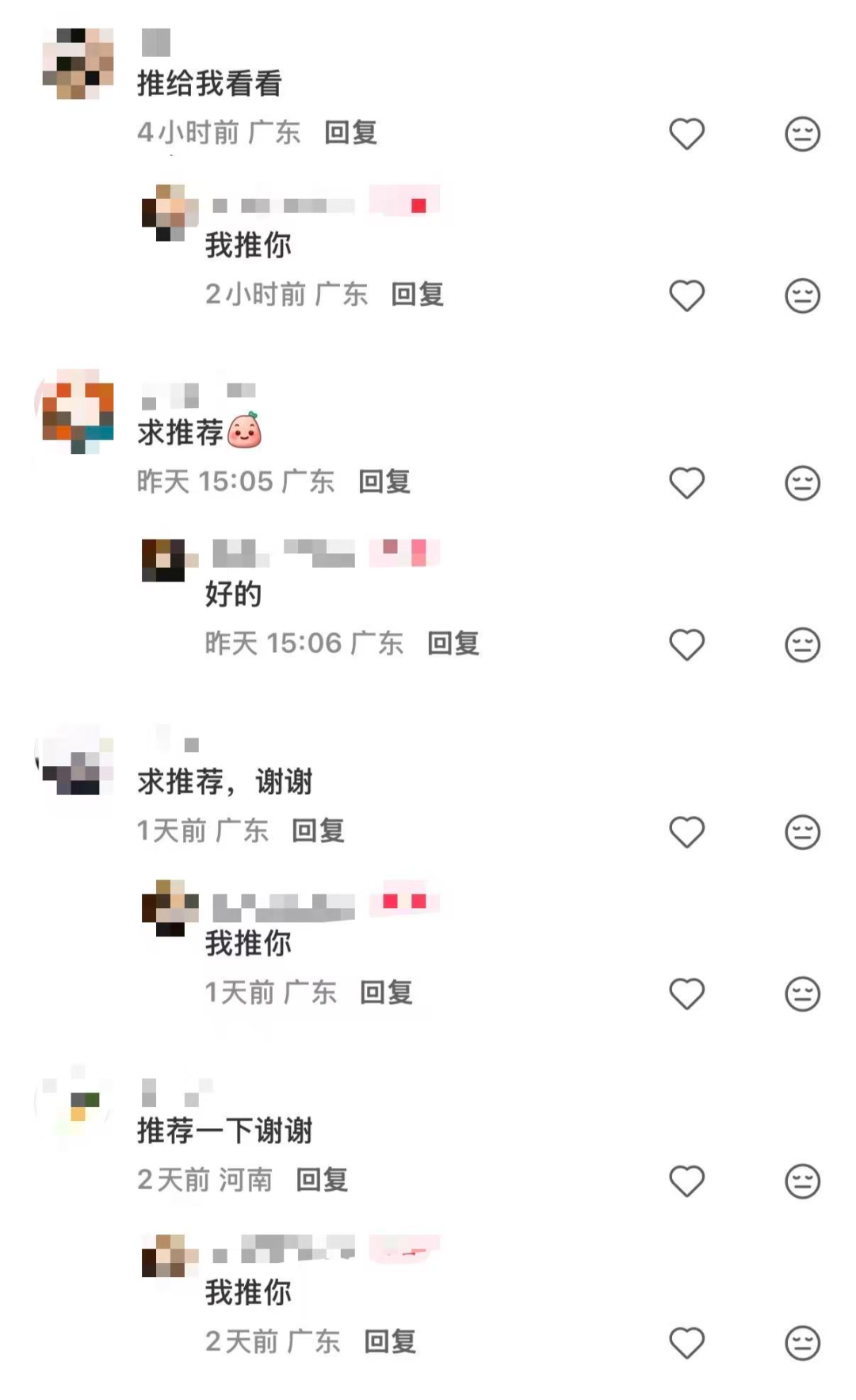This screenshot has width=856, height=1400.
Task: Dislike the comment "推给我看看"
Action: tap(802, 134)
